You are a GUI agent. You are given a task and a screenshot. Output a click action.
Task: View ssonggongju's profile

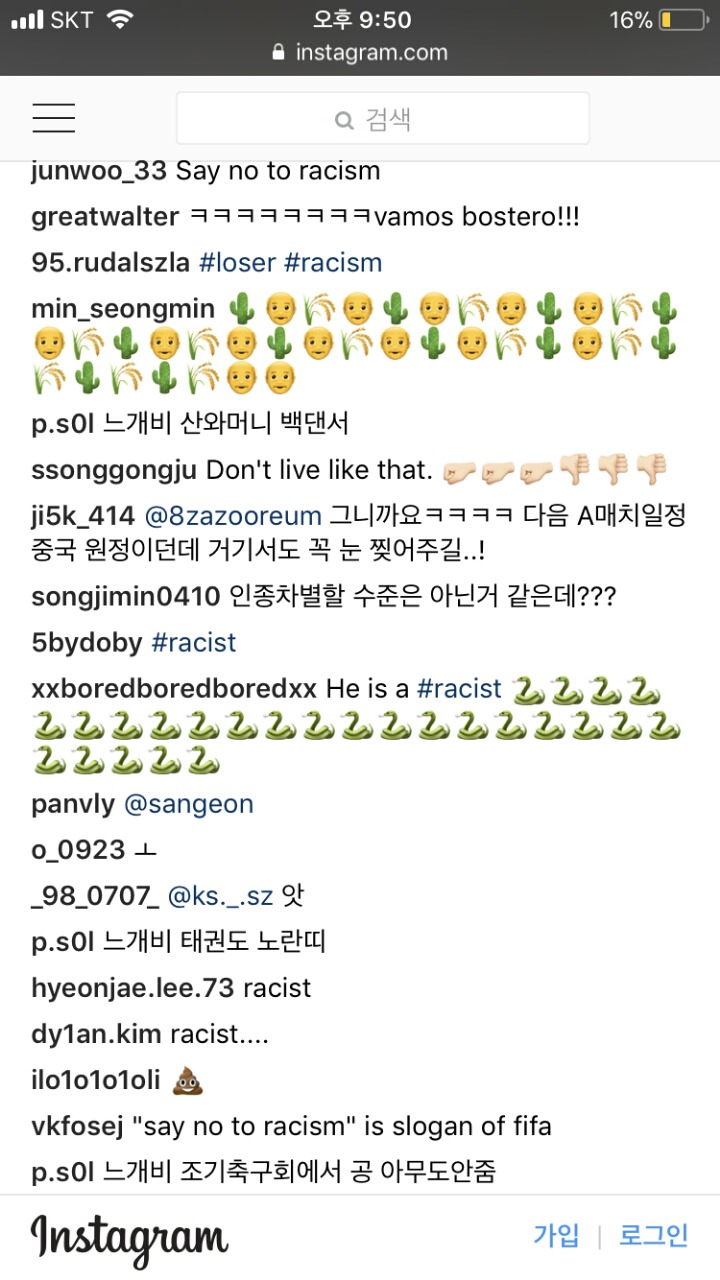(x=115, y=470)
